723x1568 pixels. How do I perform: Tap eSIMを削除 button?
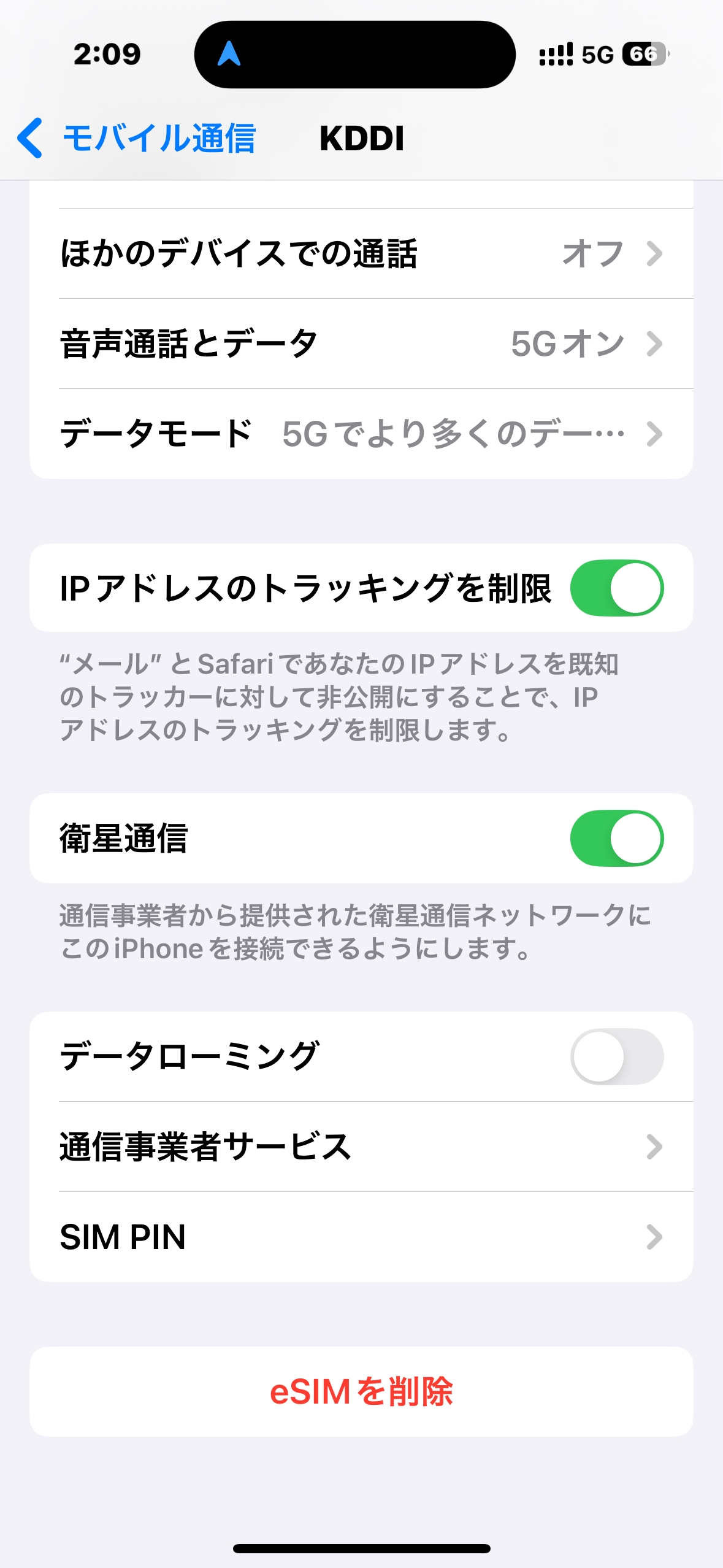tap(361, 1391)
